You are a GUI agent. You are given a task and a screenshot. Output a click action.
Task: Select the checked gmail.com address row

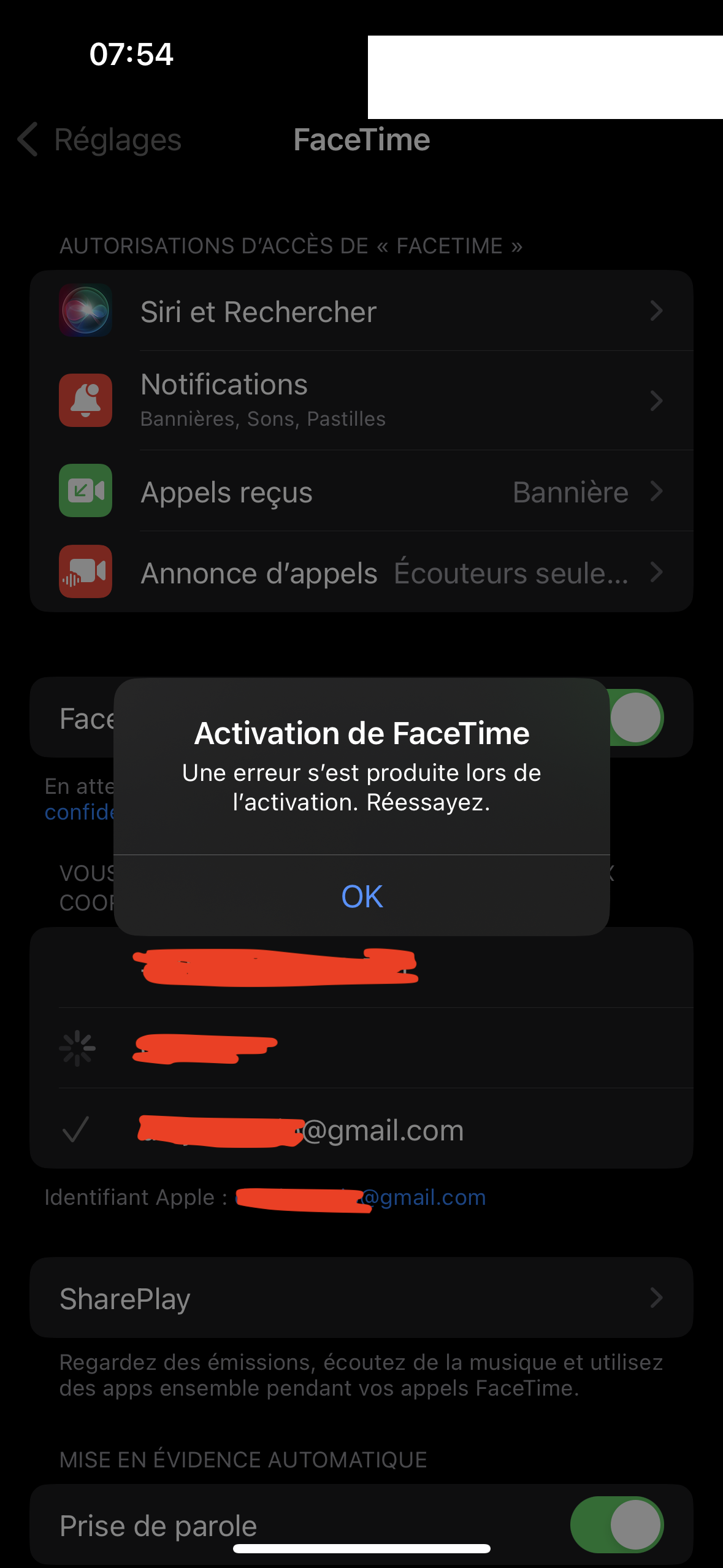click(362, 1129)
